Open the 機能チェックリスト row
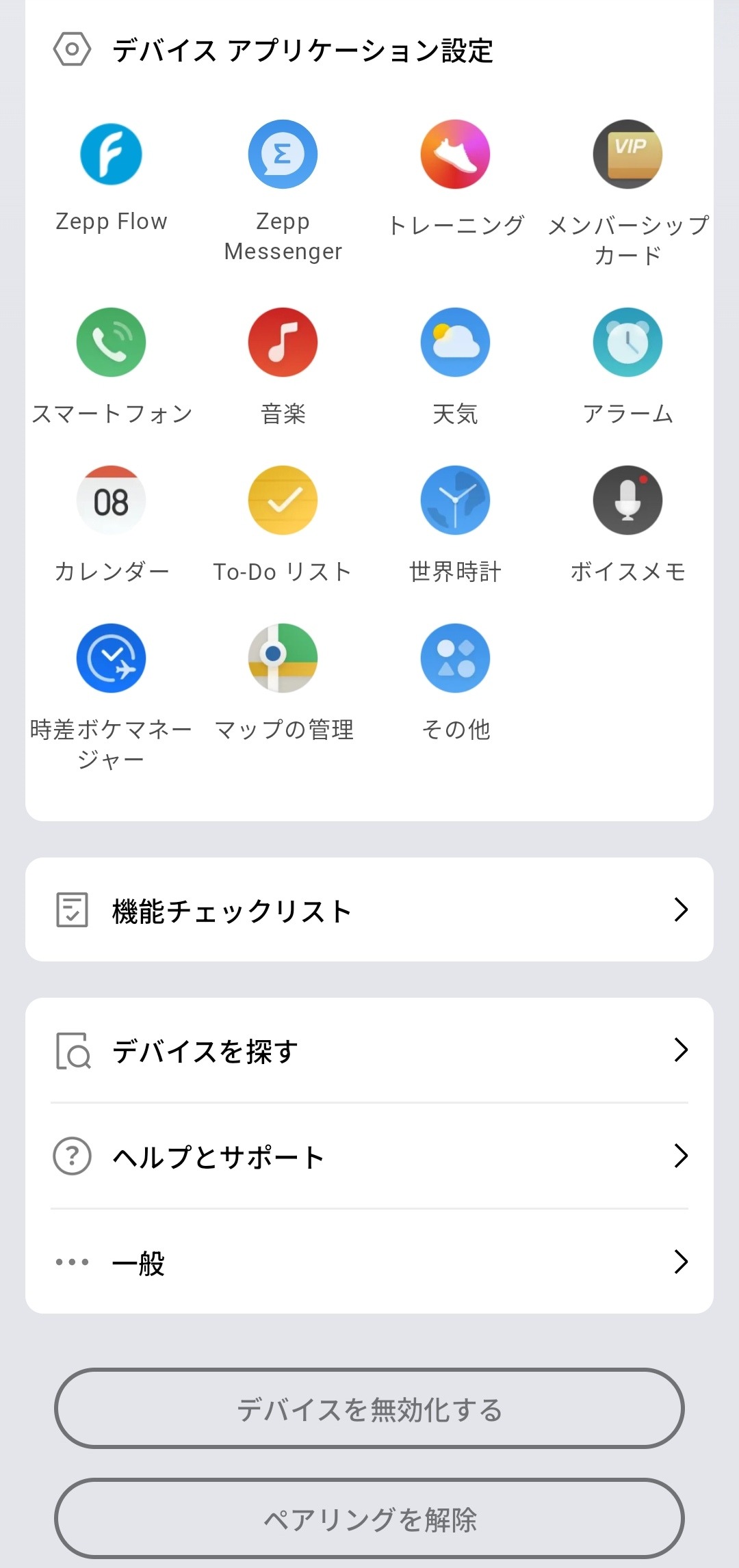This screenshot has height=1568, width=739. [369, 910]
